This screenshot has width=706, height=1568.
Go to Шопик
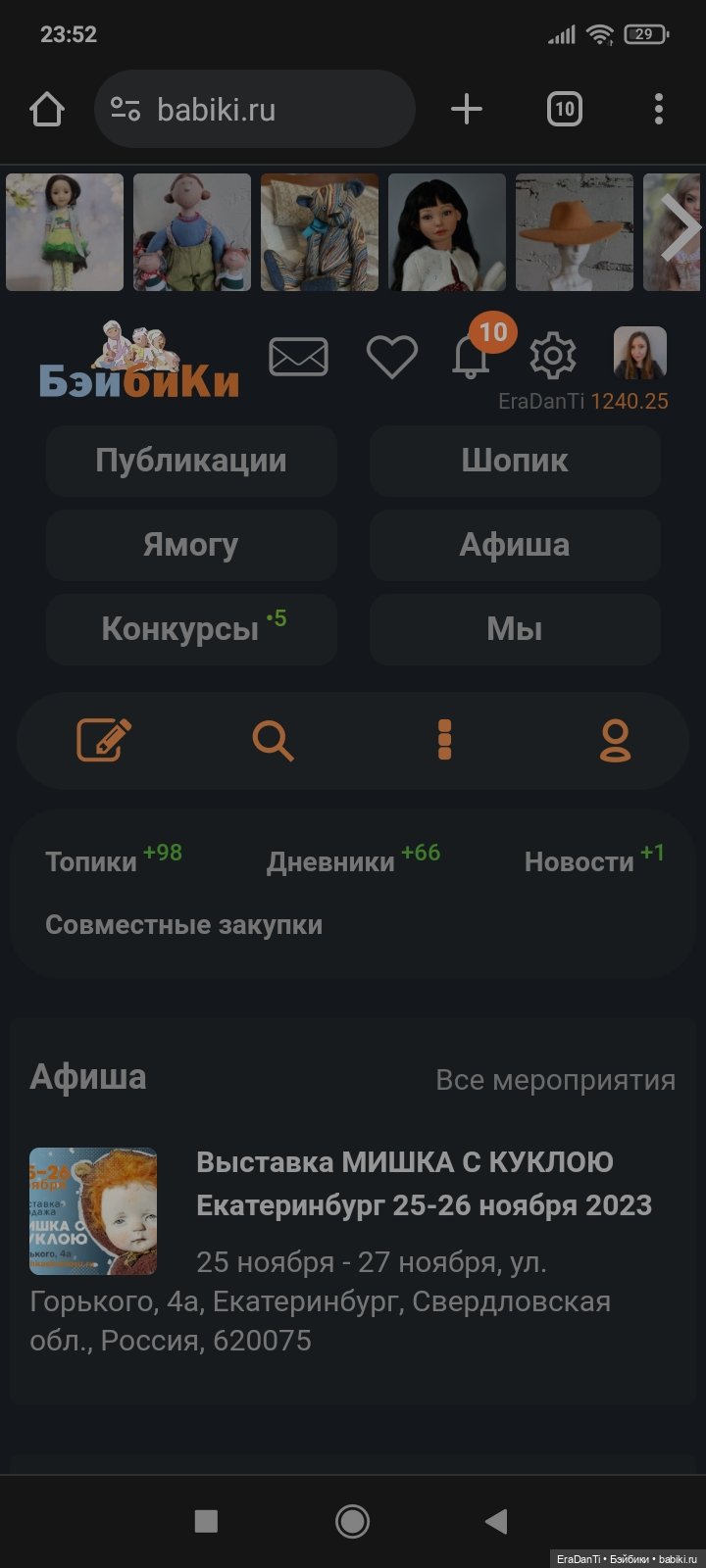[x=515, y=461]
